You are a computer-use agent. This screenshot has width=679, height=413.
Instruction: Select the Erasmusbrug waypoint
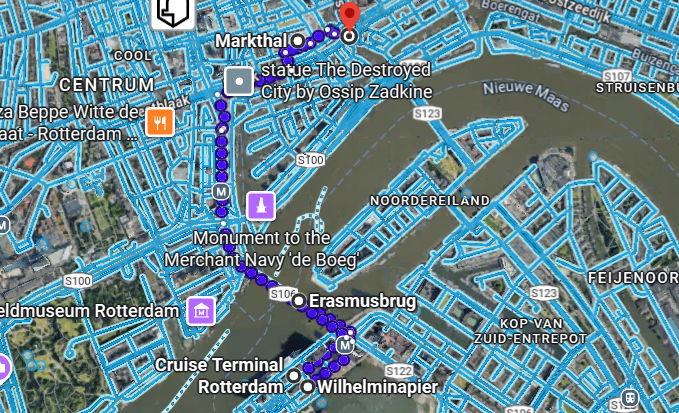pyautogui.click(x=298, y=300)
